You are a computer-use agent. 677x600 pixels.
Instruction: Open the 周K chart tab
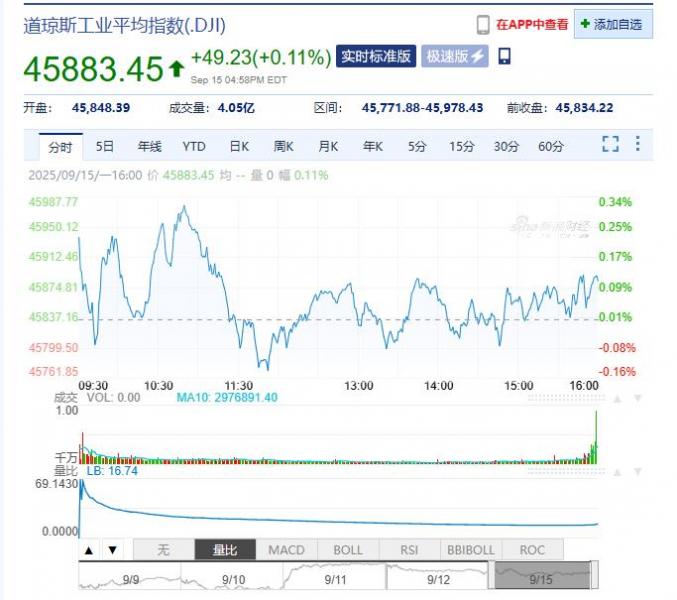click(x=284, y=147)
